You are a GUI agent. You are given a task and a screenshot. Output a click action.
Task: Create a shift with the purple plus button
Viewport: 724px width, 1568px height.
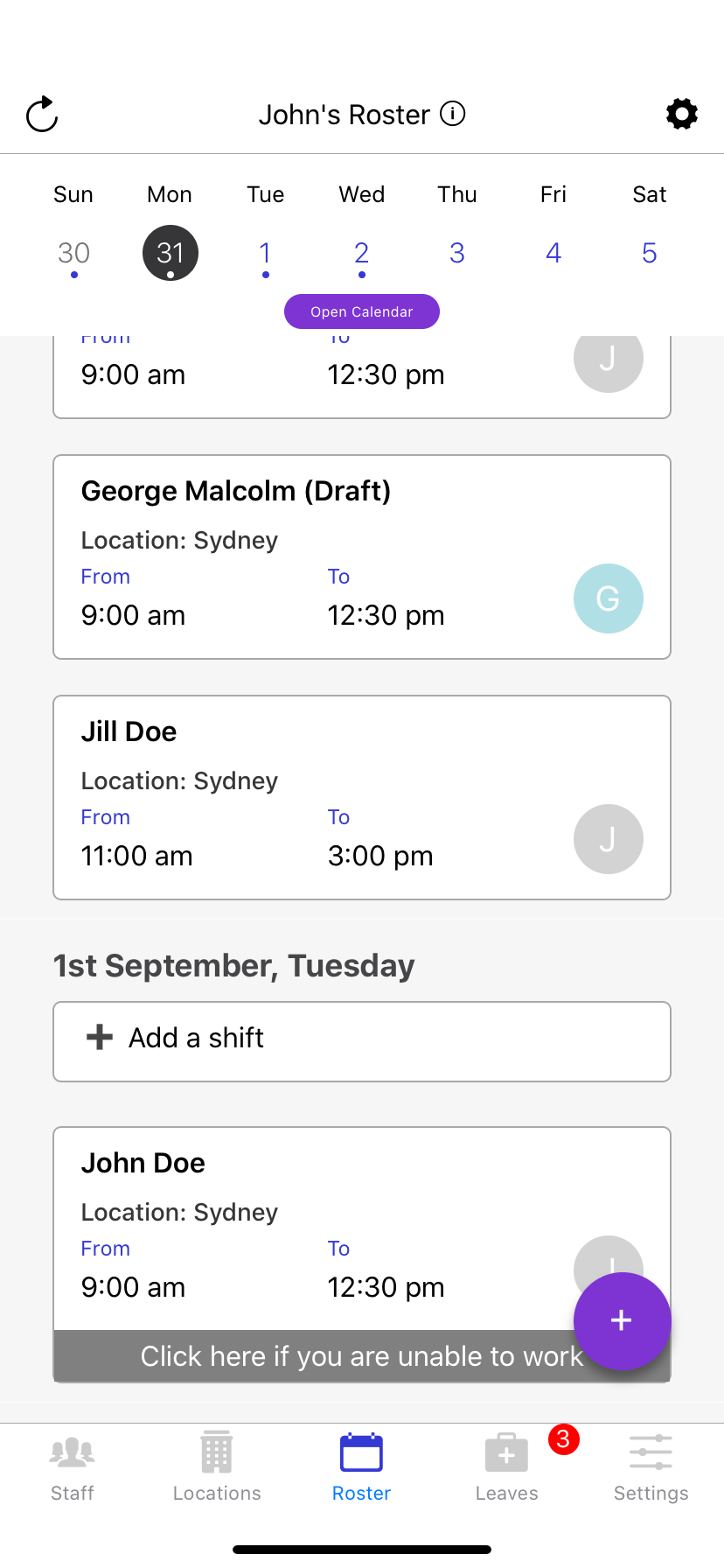pyautogui.click(x=622, y=1321)
